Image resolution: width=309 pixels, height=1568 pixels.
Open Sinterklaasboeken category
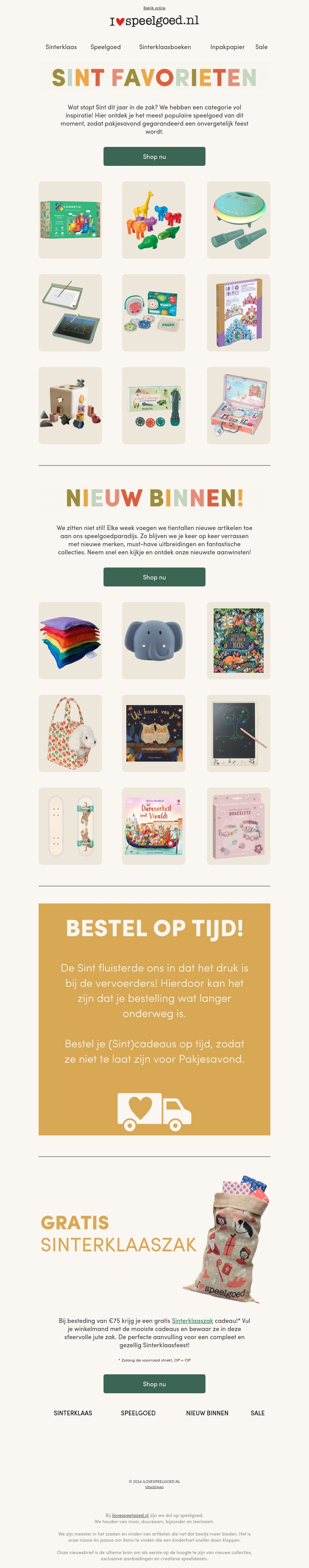coord(165,47)
